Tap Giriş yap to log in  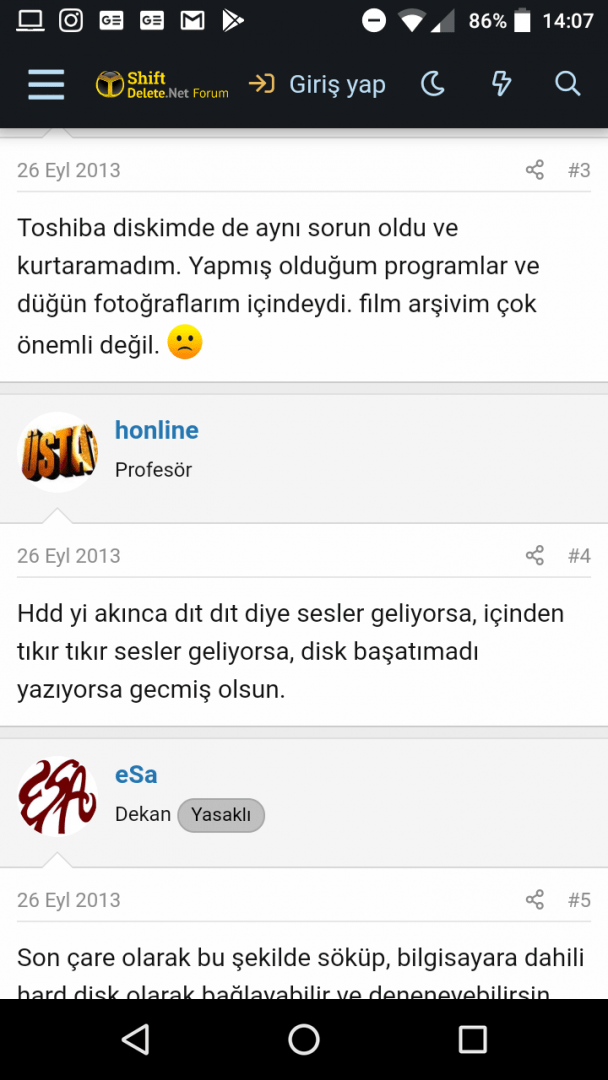[x=318, y=85]
